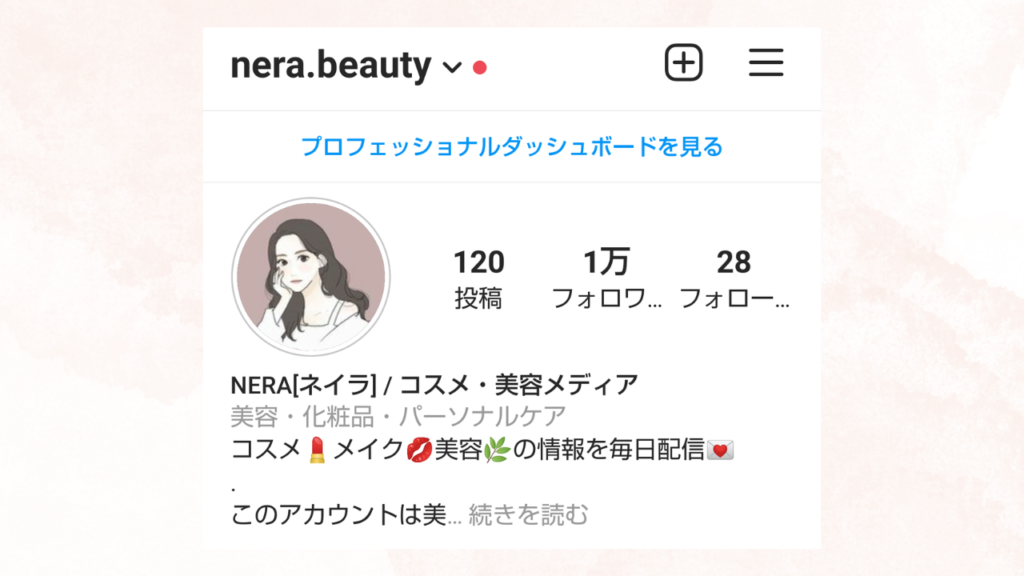Tap the profile avatar picture
1024x576 pixels.
(x=311, y=277)
